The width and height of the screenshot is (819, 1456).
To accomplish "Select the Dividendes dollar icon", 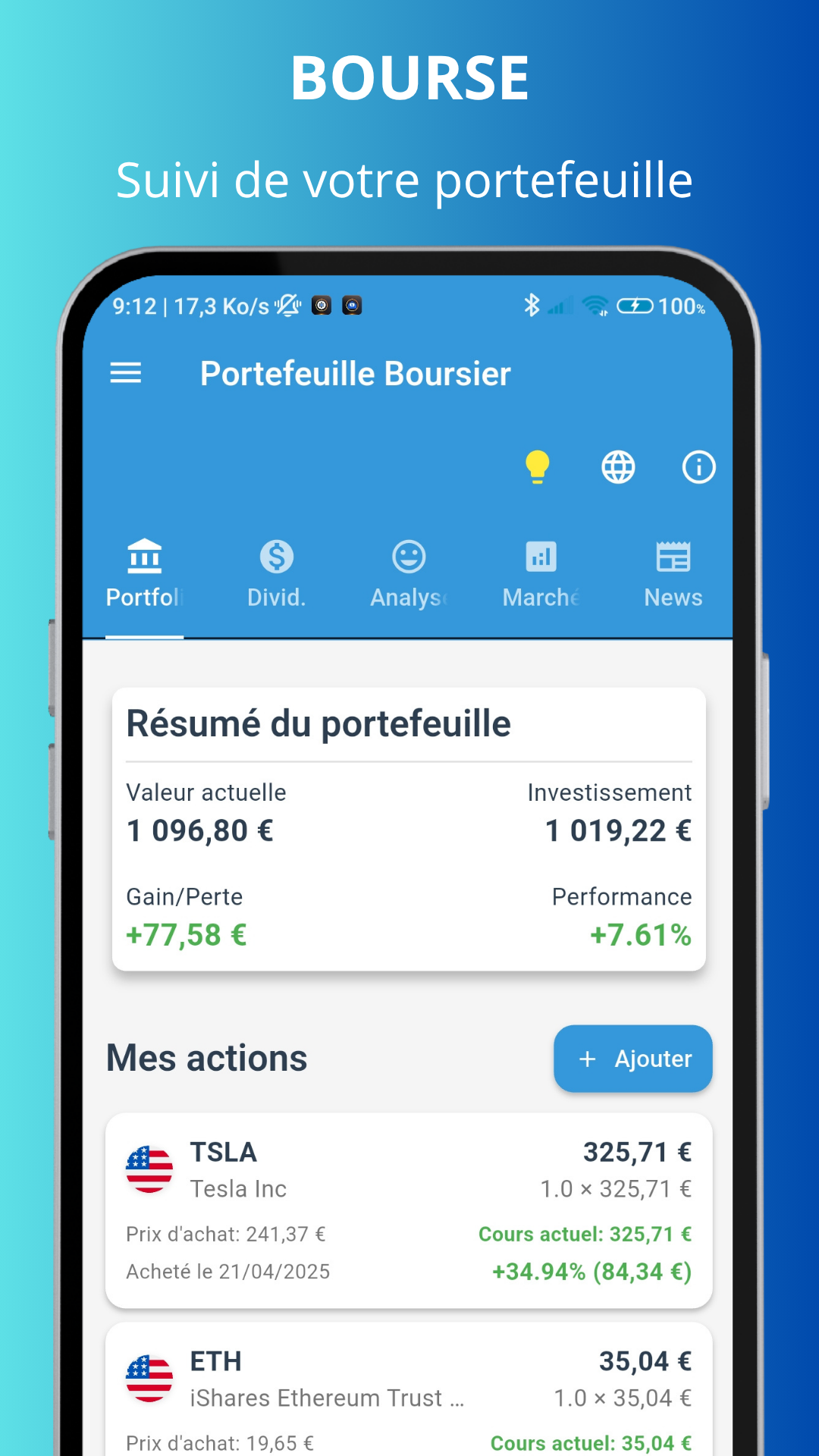I will pyautogui.click(x=276, y=556).
